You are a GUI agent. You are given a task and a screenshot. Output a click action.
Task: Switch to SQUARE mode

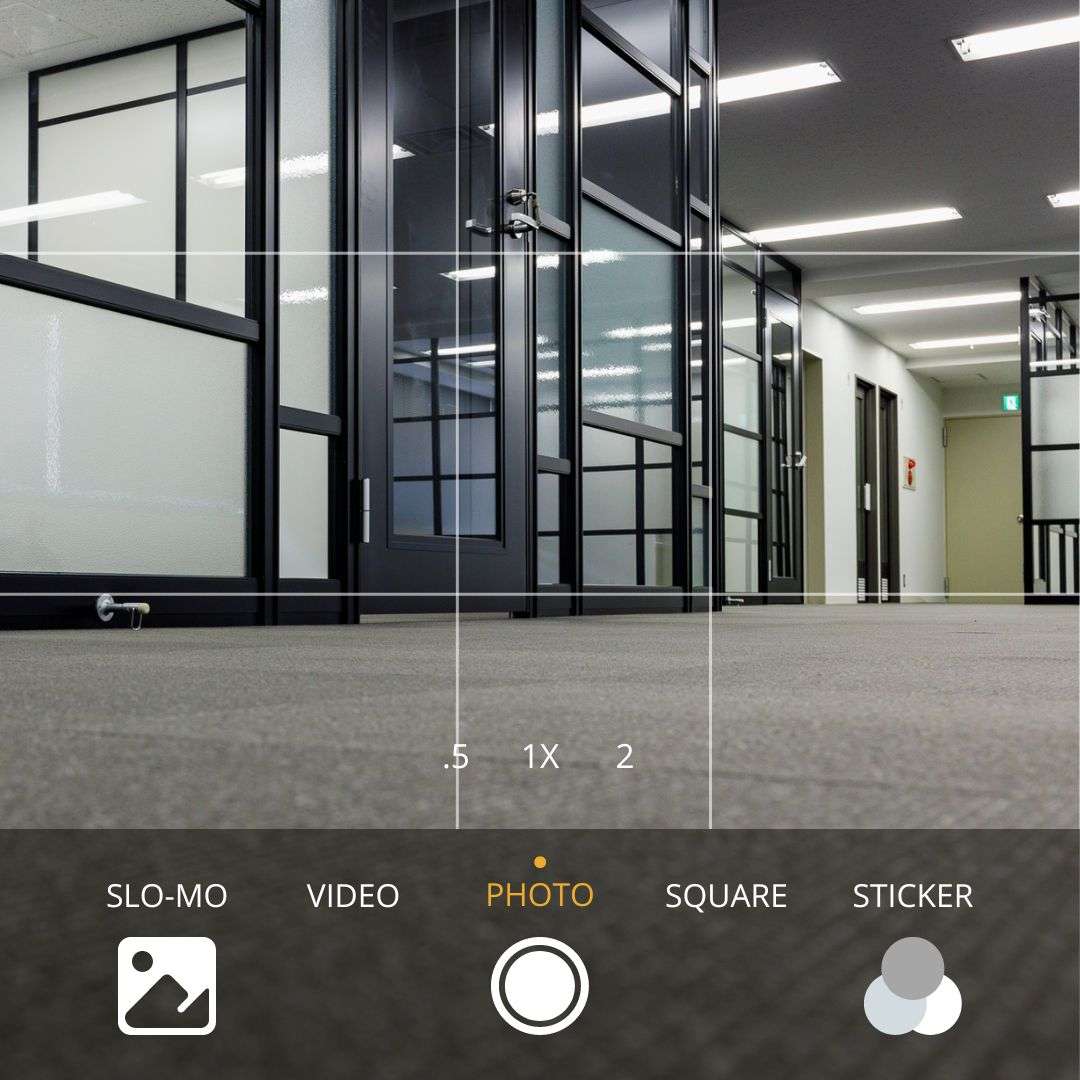[726, 896]
